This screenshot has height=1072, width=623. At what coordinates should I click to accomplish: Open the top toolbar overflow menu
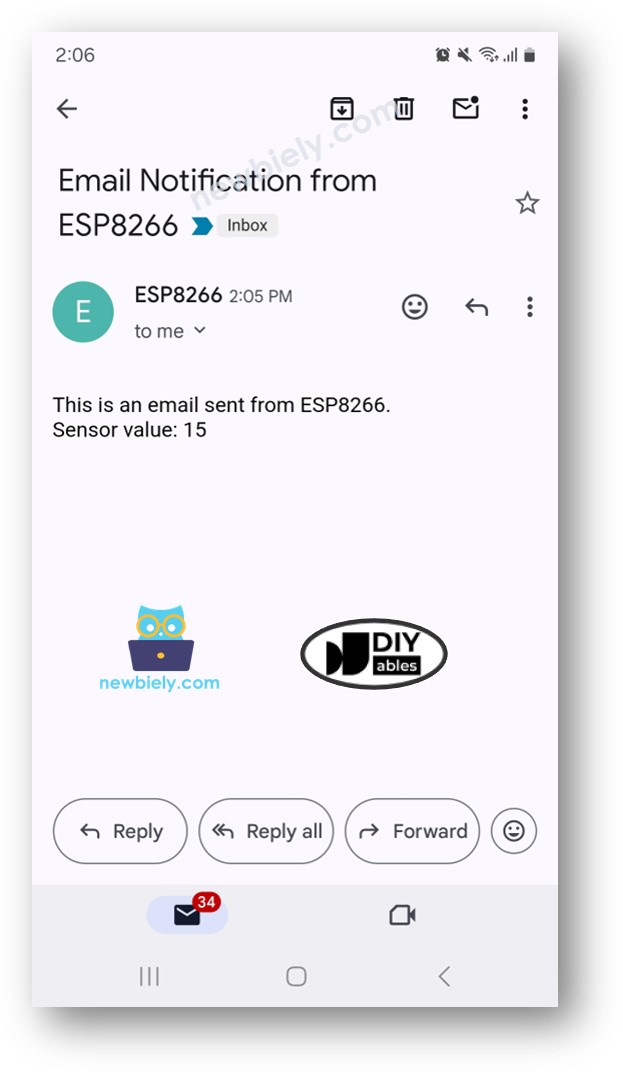tap(525, 109)
